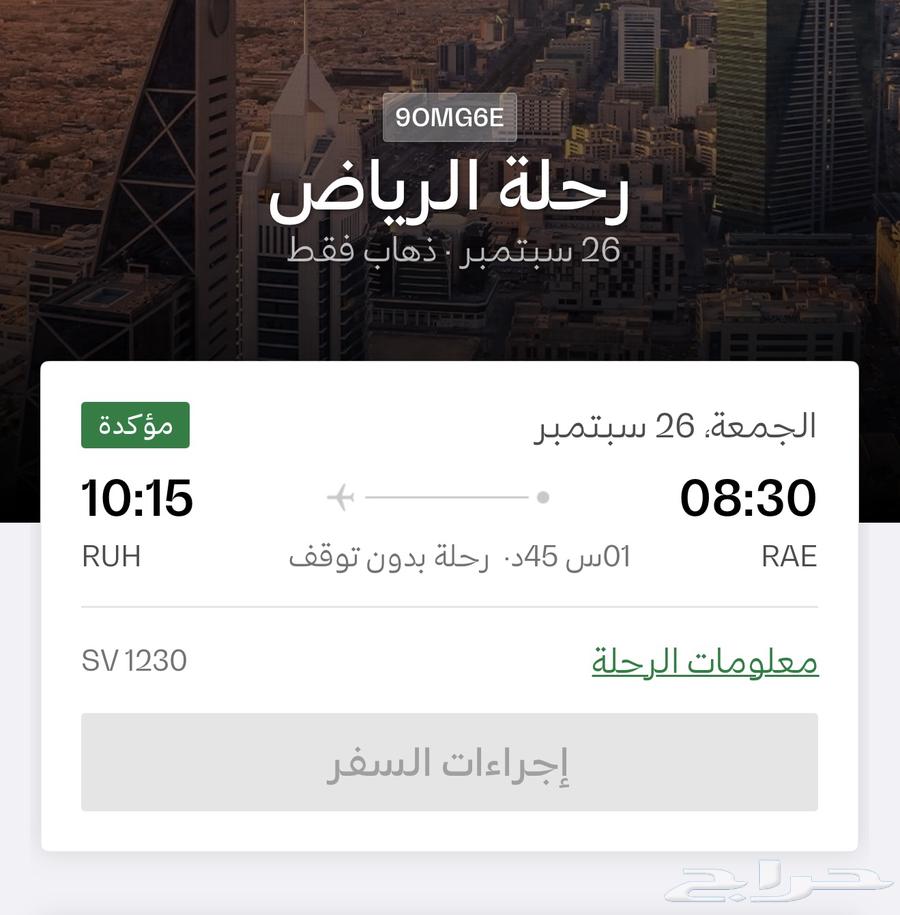
Task: Click the departure airport code RAE
Action: tap(791, 557)
